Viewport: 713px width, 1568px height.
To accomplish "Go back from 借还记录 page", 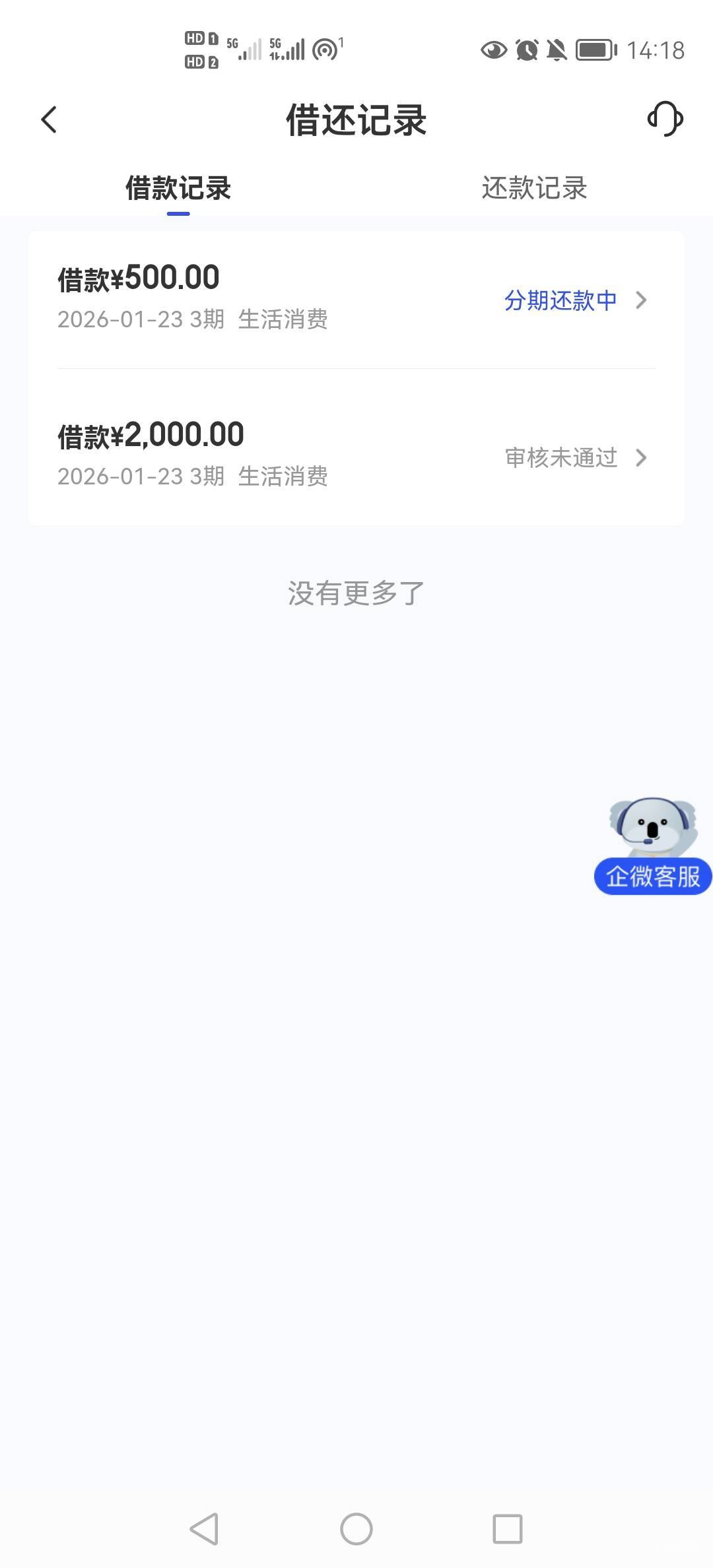I will [49, 120].
